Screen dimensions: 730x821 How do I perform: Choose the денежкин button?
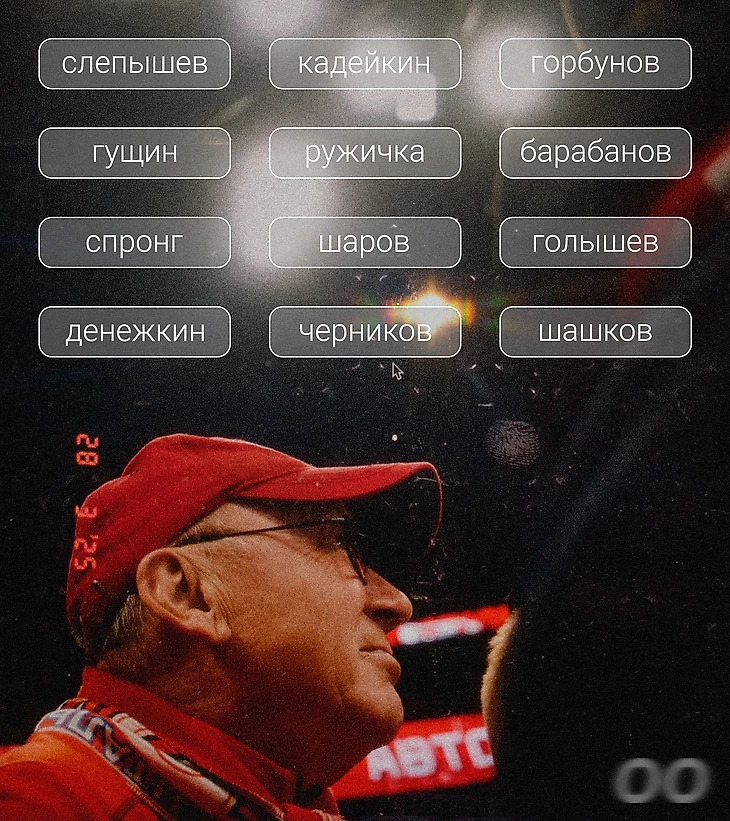[x=135, y=331]
